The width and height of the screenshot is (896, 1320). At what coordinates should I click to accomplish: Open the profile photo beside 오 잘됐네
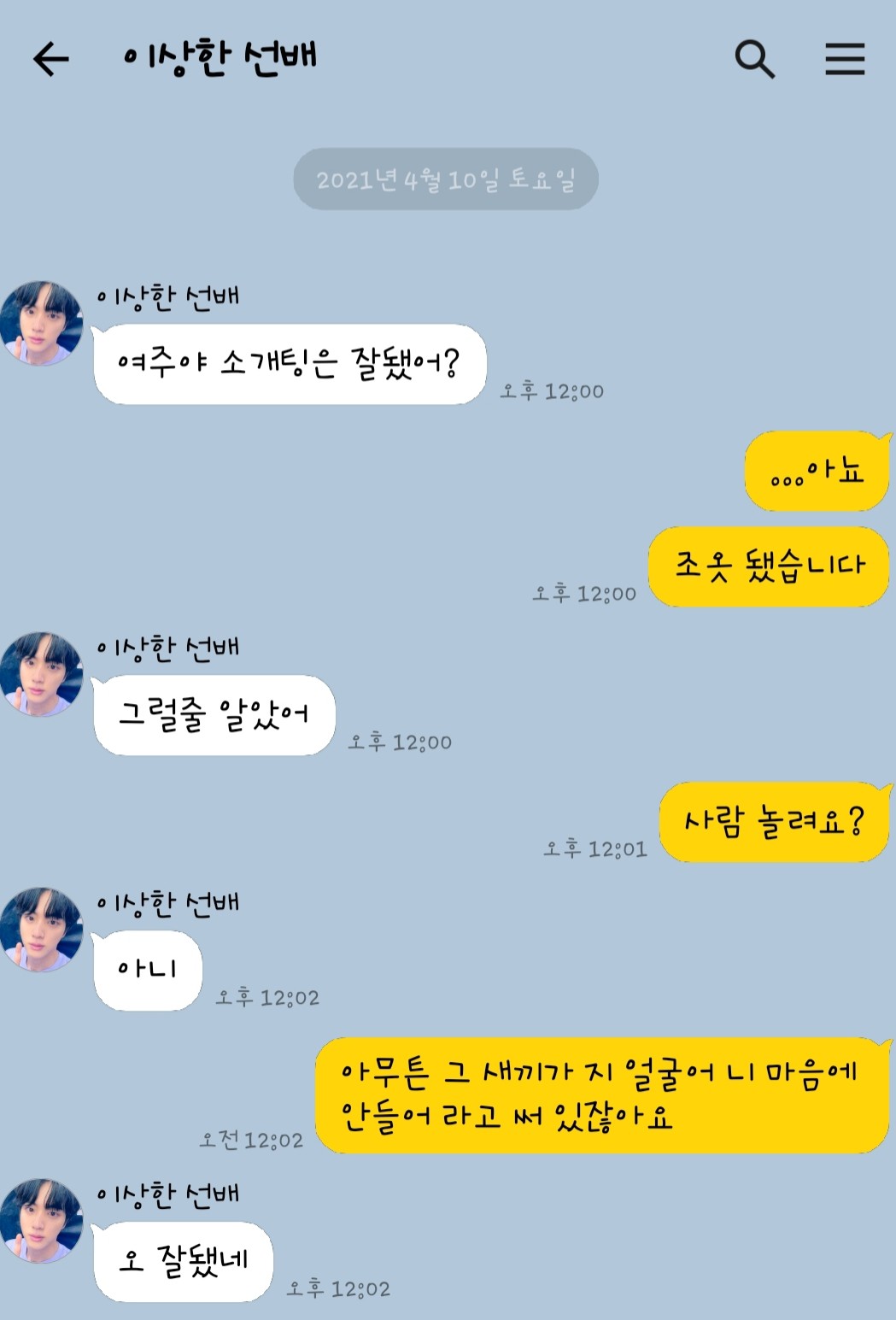(41, 1221)
